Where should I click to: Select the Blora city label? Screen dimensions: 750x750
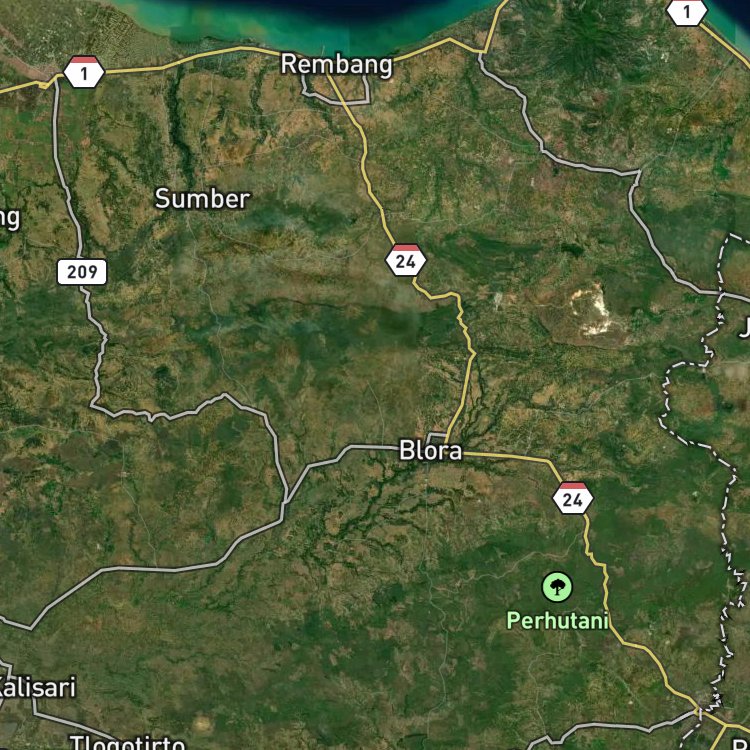[x=431, y=451]
